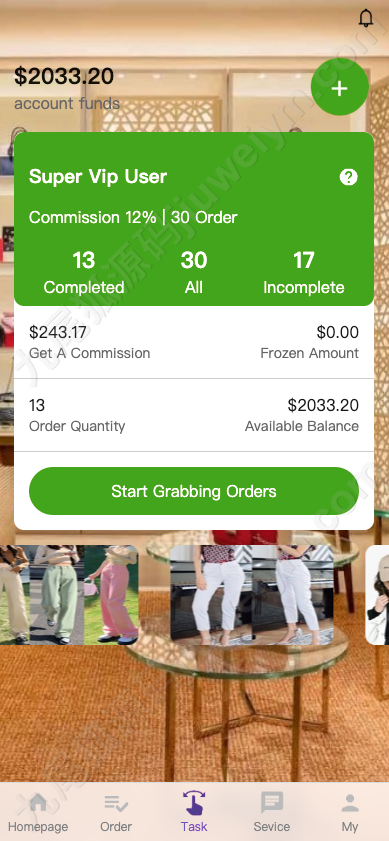Open the colorful wide-leg pants product tile
This screenshot has width=389, height=841.
pyautogui.click(x=69, y=595)
